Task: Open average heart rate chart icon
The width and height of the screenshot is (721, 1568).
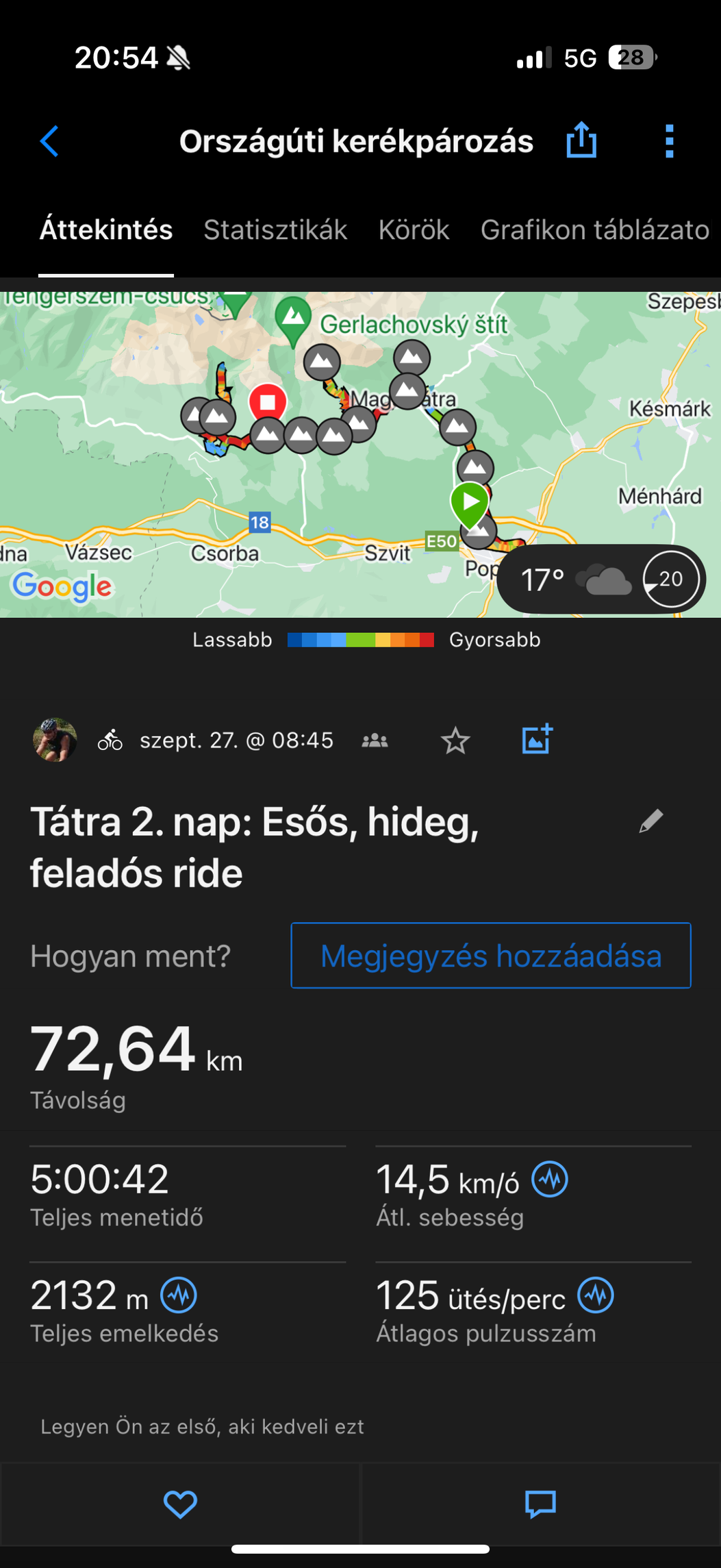Action: [596, 1295]
